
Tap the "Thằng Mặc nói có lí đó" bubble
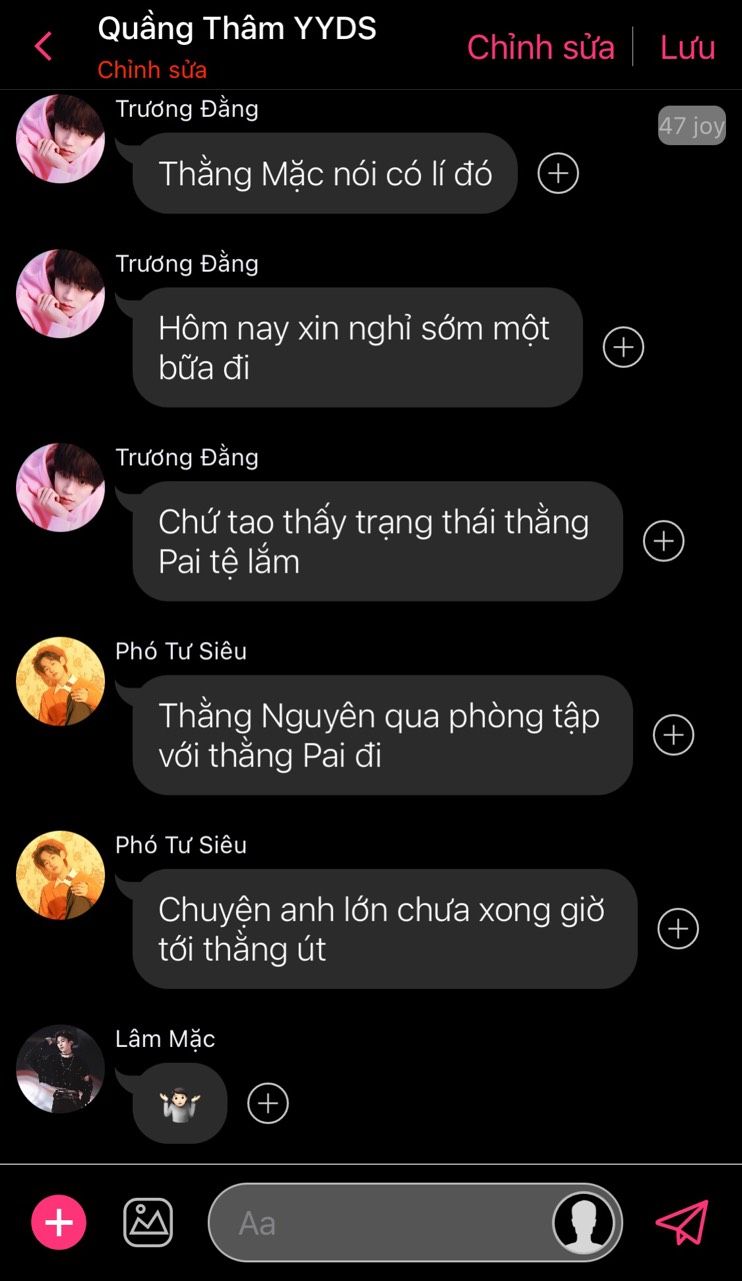pos(325,174)
